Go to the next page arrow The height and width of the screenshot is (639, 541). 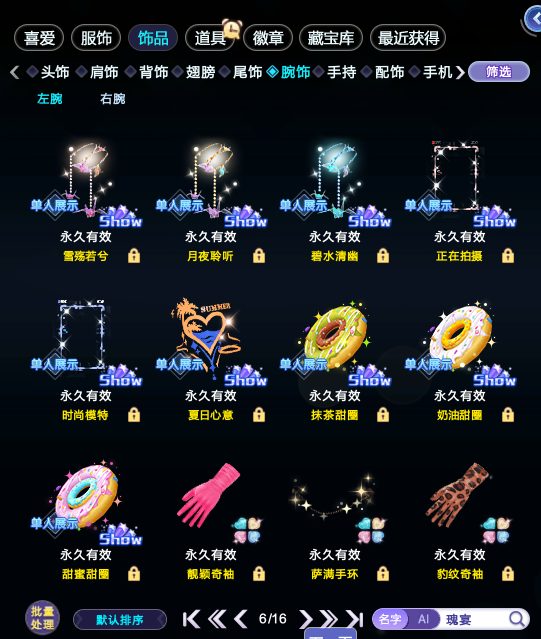pos(305,619)
